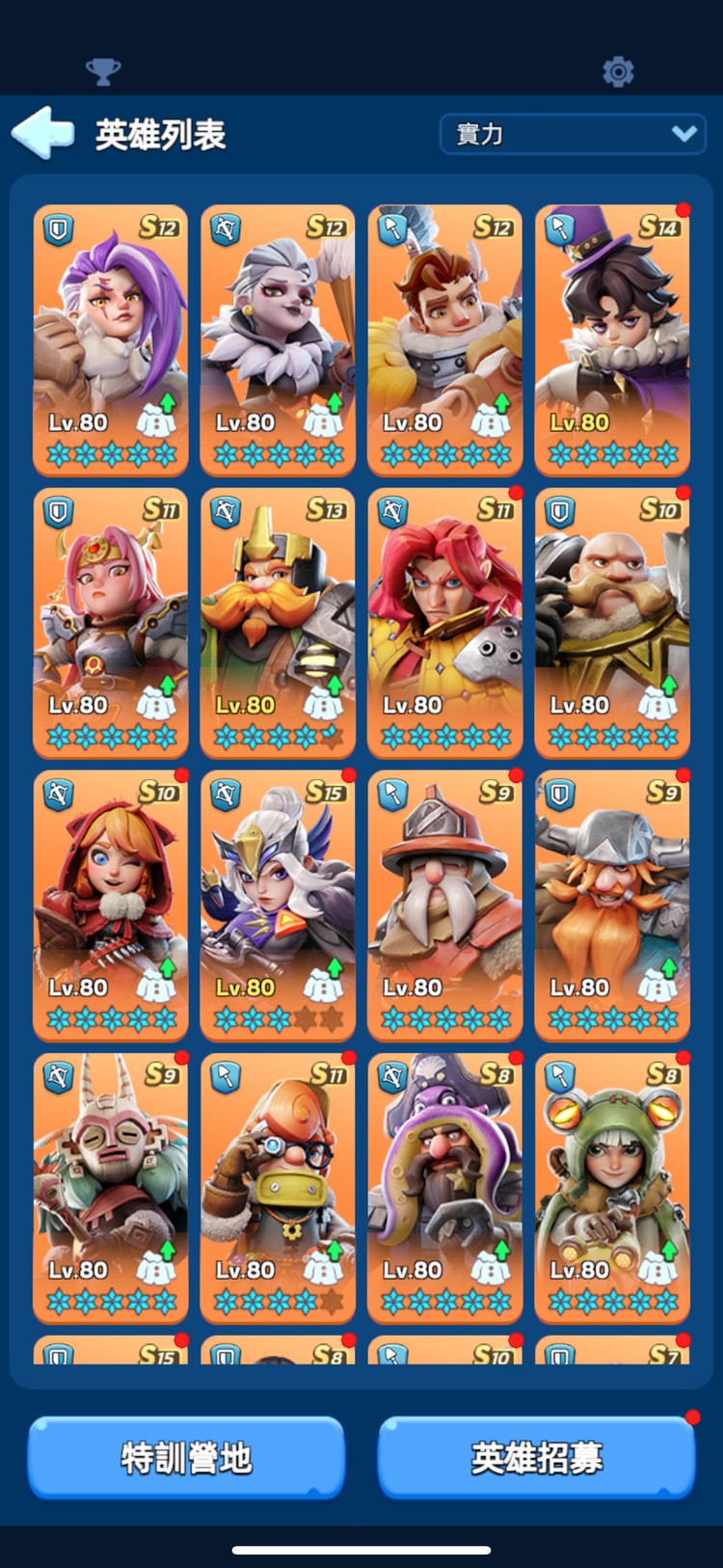Image resolution: width=723 pixels, height=1568 pixels.
Task: Open the S8 octopus pirate hero card
Action: coord(444,1187)
